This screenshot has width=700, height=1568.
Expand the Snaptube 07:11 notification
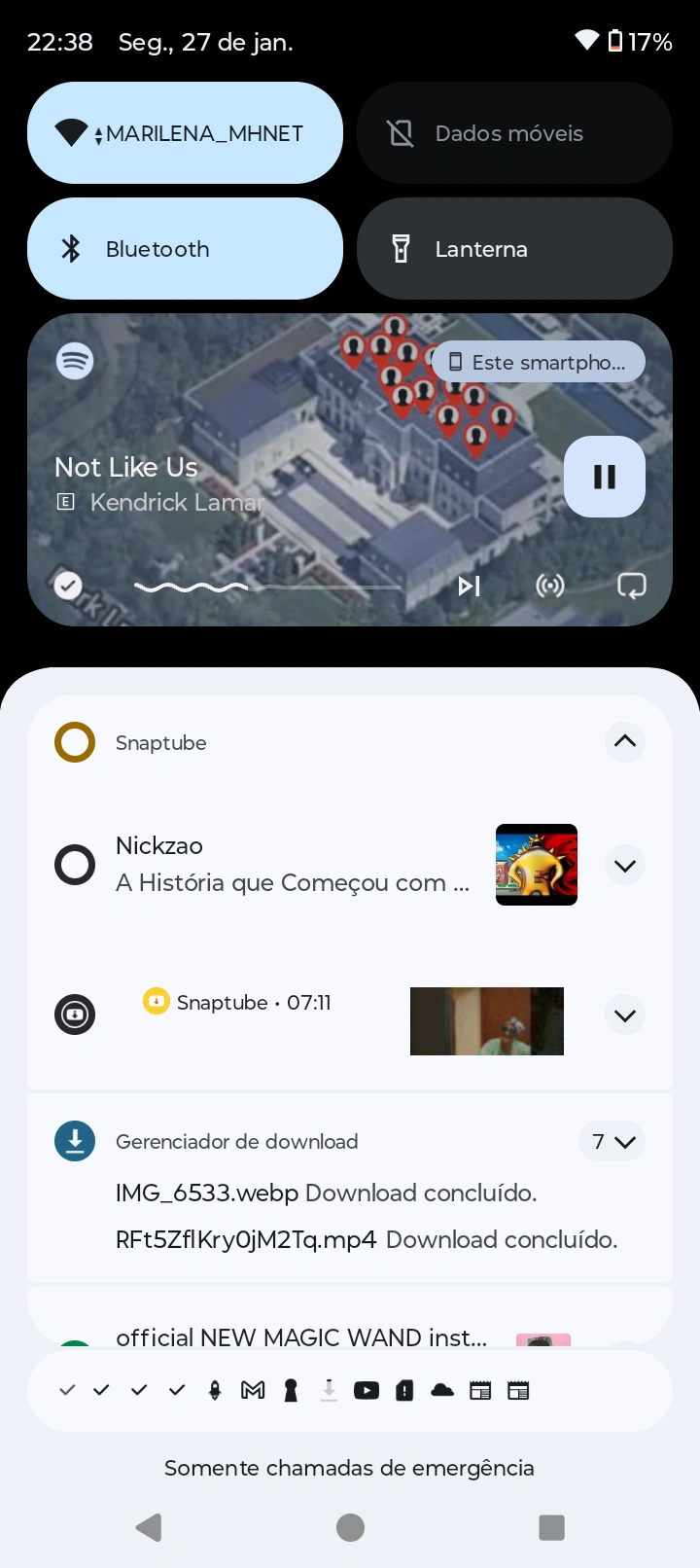[624, 1016]
